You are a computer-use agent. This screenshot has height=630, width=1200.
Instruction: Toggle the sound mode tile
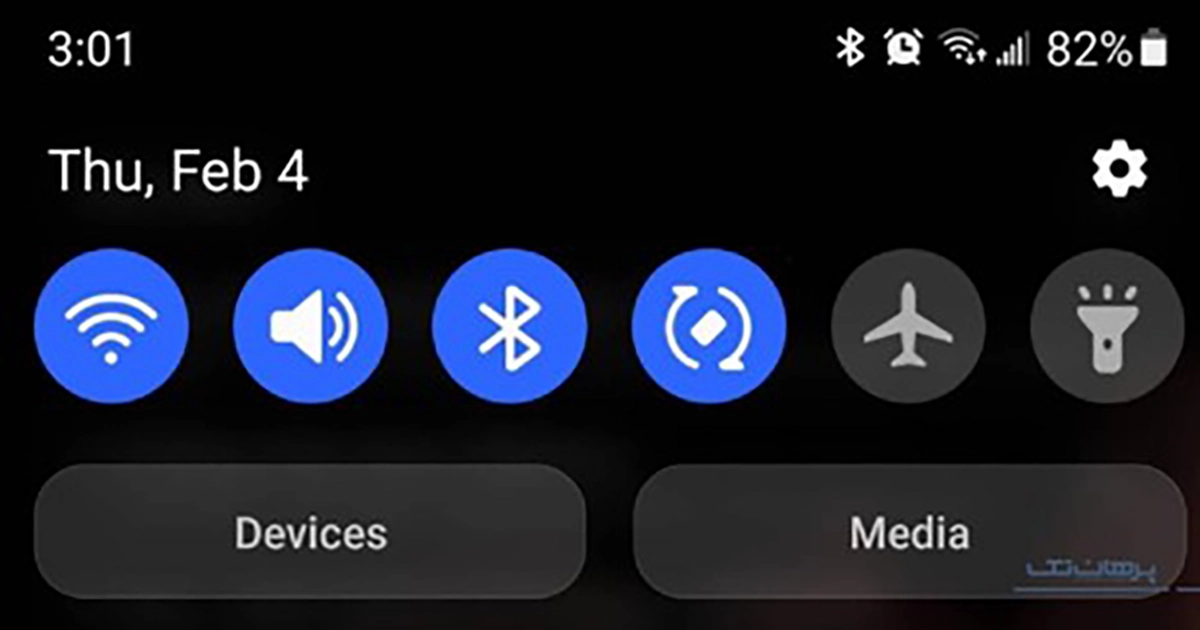(x=310, y=326)
